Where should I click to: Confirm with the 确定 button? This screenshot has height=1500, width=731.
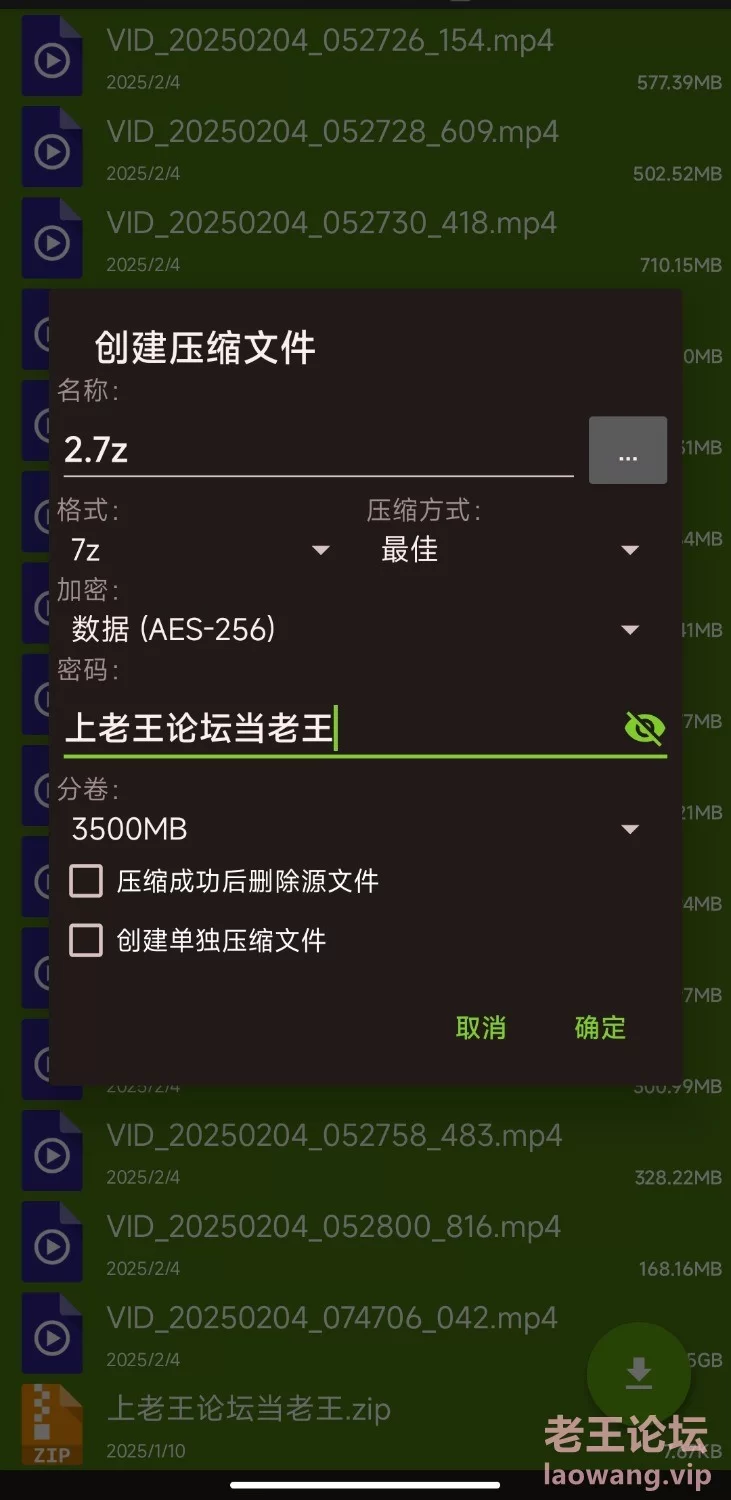600,1027
